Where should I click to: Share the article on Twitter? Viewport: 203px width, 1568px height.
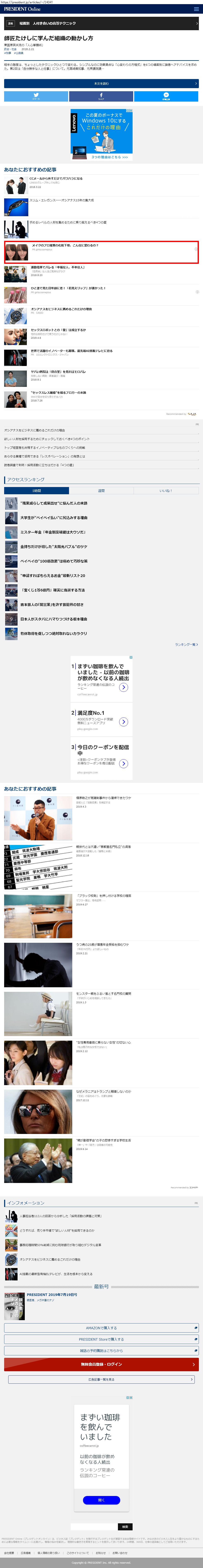pyautogui.click(x=36, y=96)
